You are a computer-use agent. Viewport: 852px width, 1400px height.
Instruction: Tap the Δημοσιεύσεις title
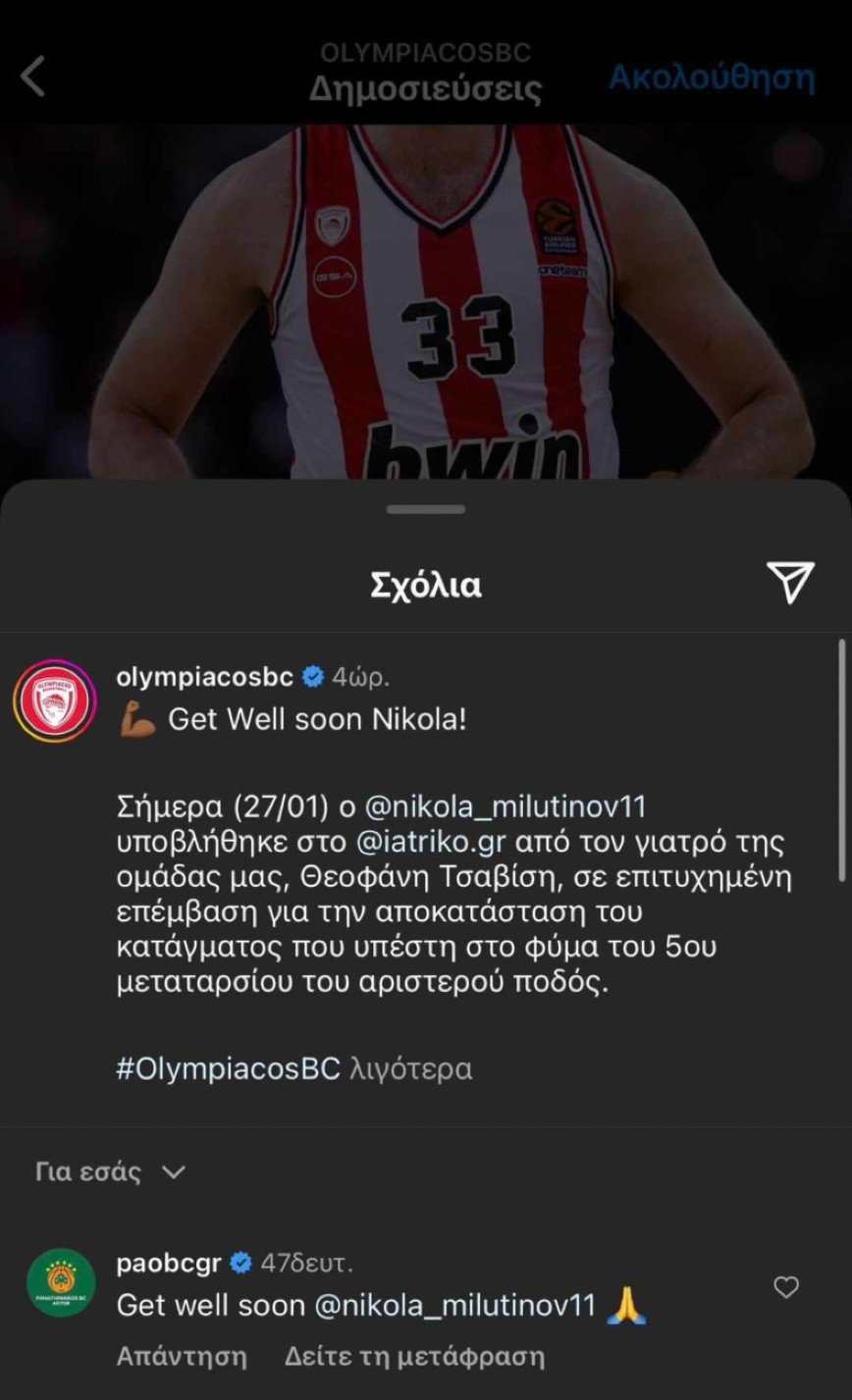click(x=425, y=87)
